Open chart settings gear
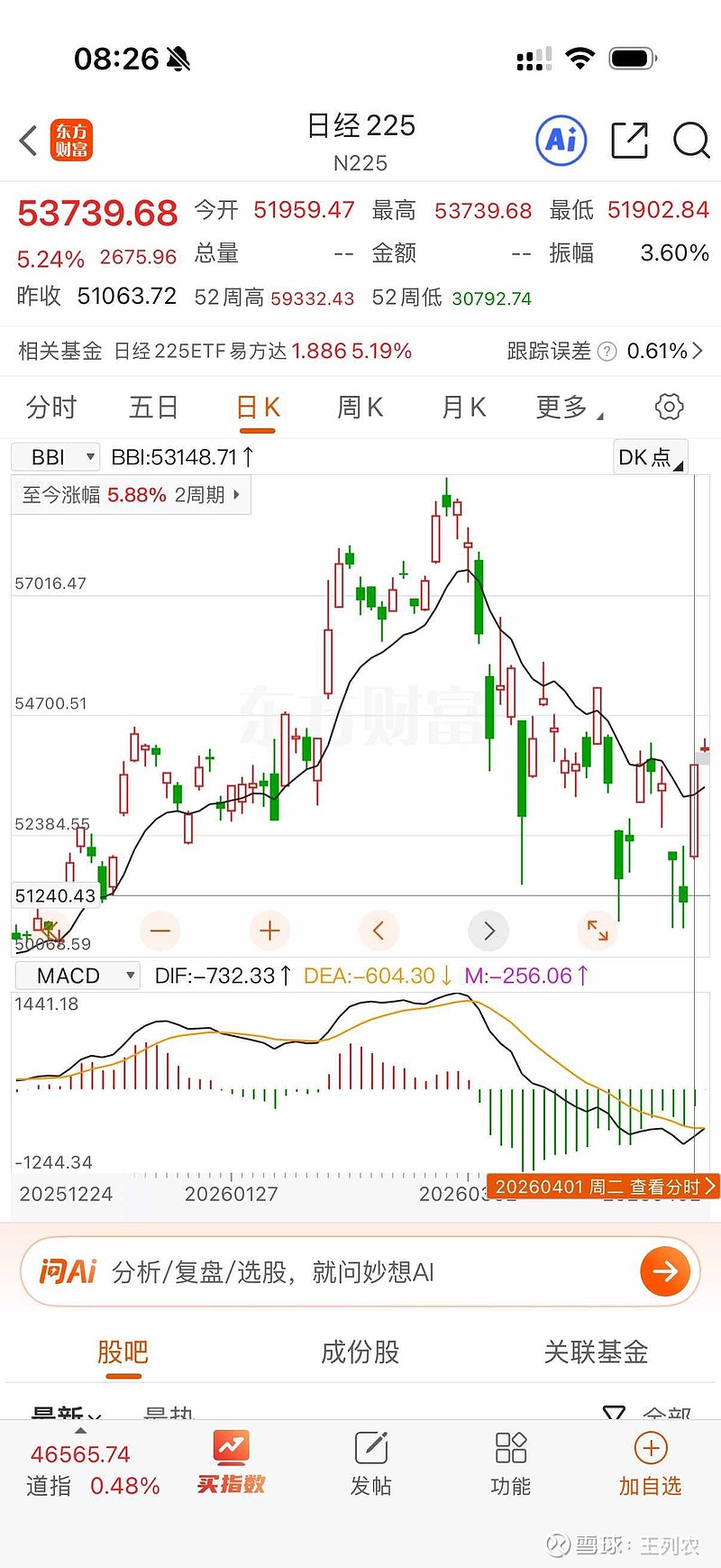 pos(669,407)
